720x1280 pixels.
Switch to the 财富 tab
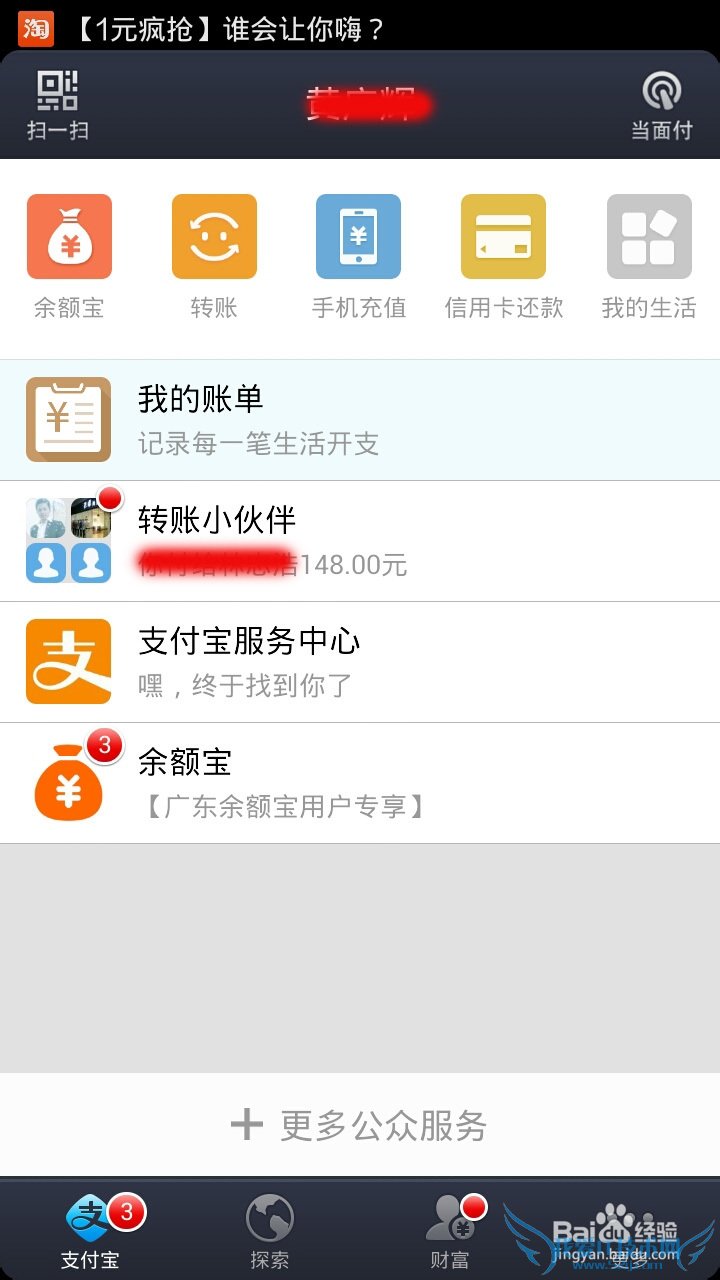pos(450,1231)
